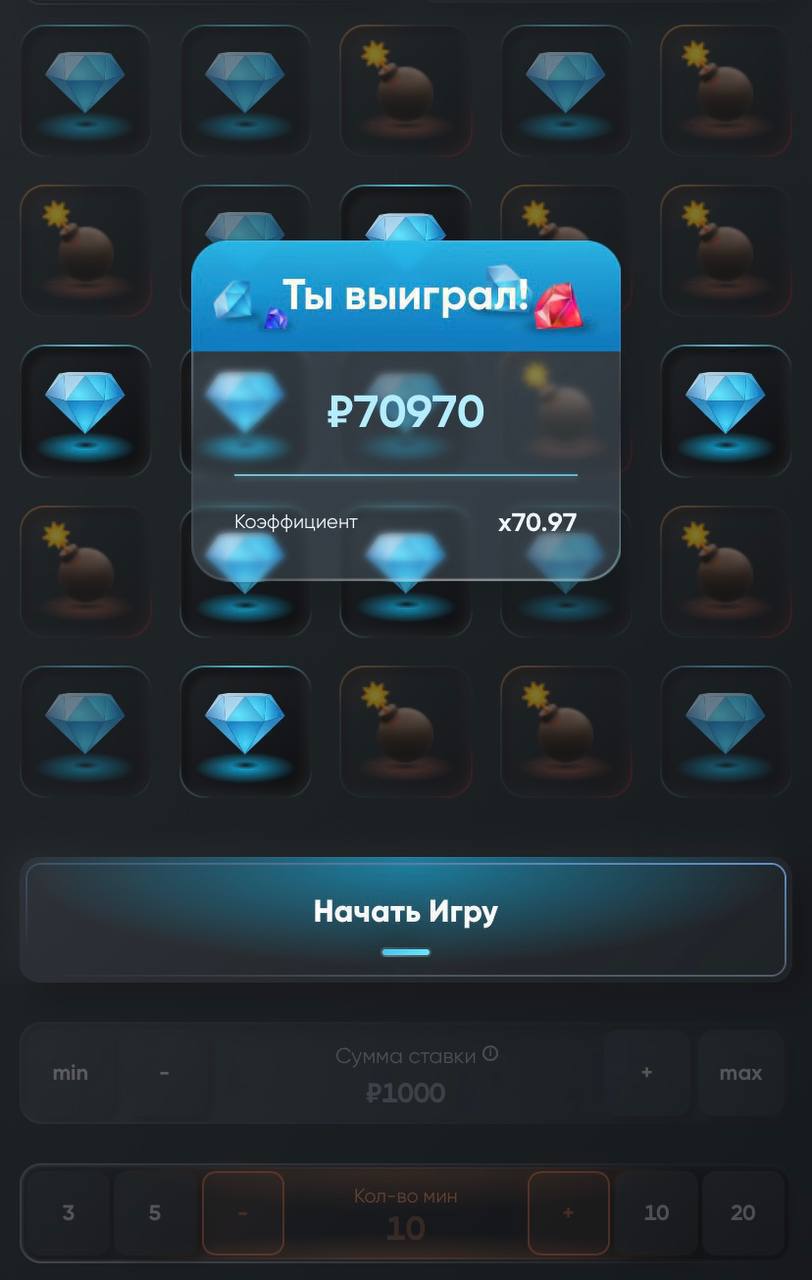This screenshot has height=1280, width=812.
Task: Choose the 20 mines preset
Action: 742,1213
